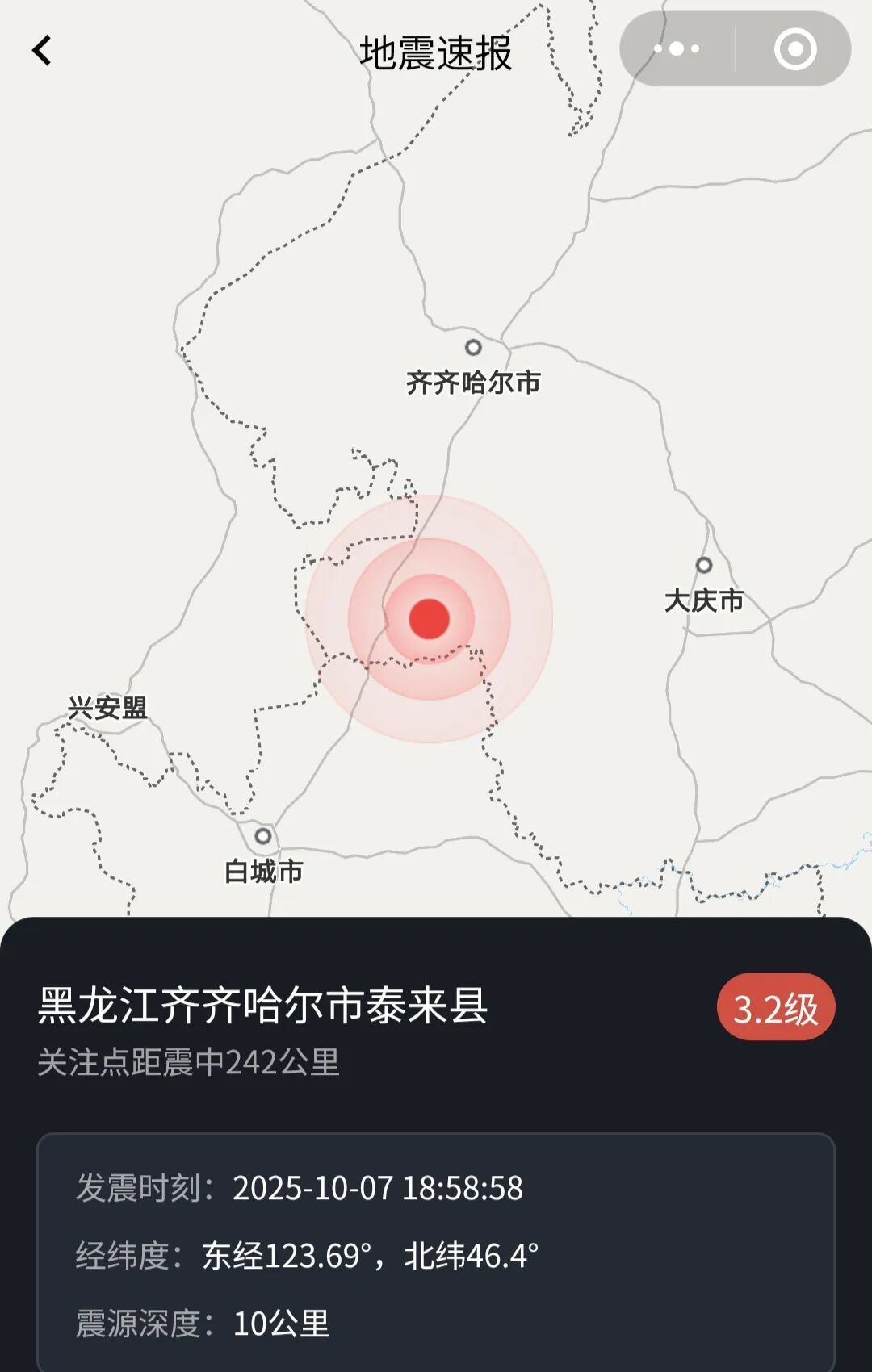
Task: Open the mini program more options menu
Action: tap(677, 49)
